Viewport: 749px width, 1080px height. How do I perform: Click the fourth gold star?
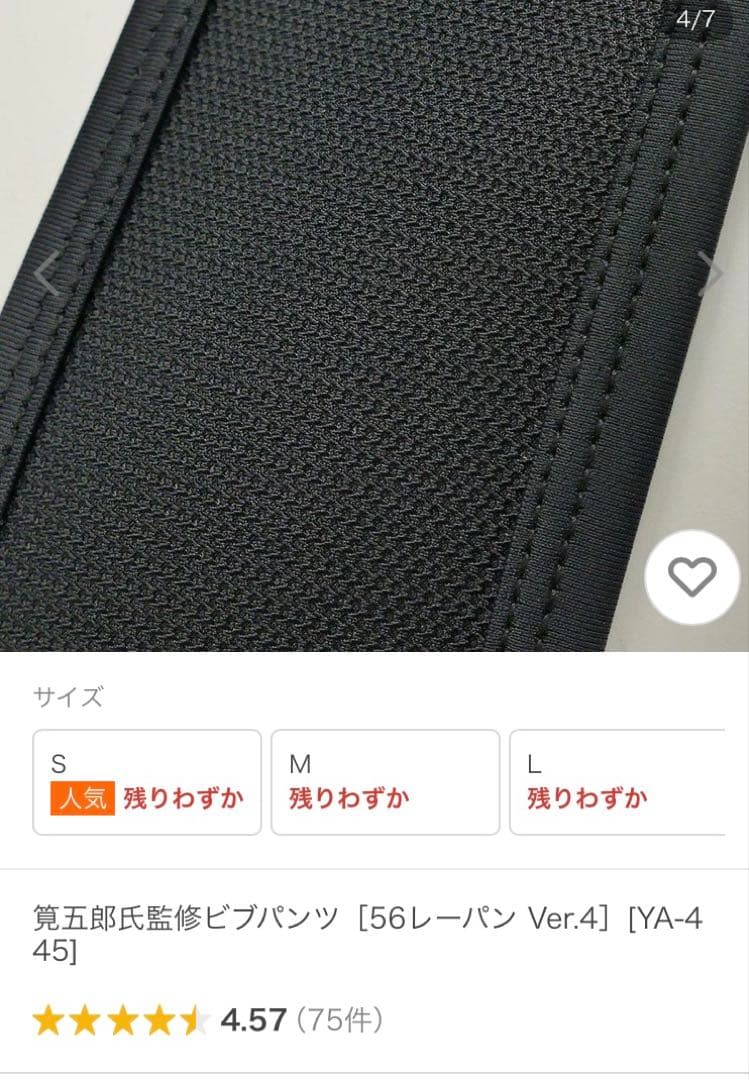(157, 1018)
